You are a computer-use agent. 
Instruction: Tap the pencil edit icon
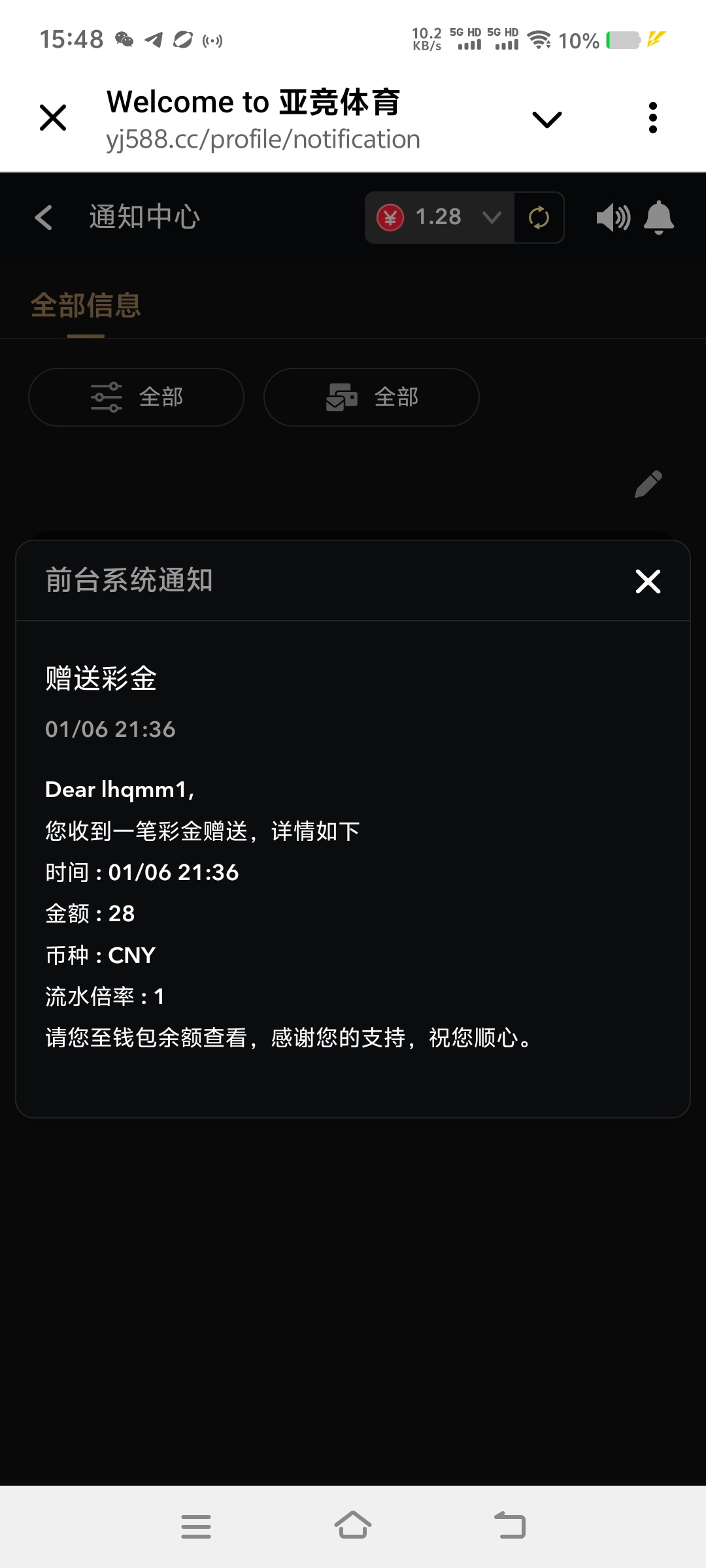[648, 484]
